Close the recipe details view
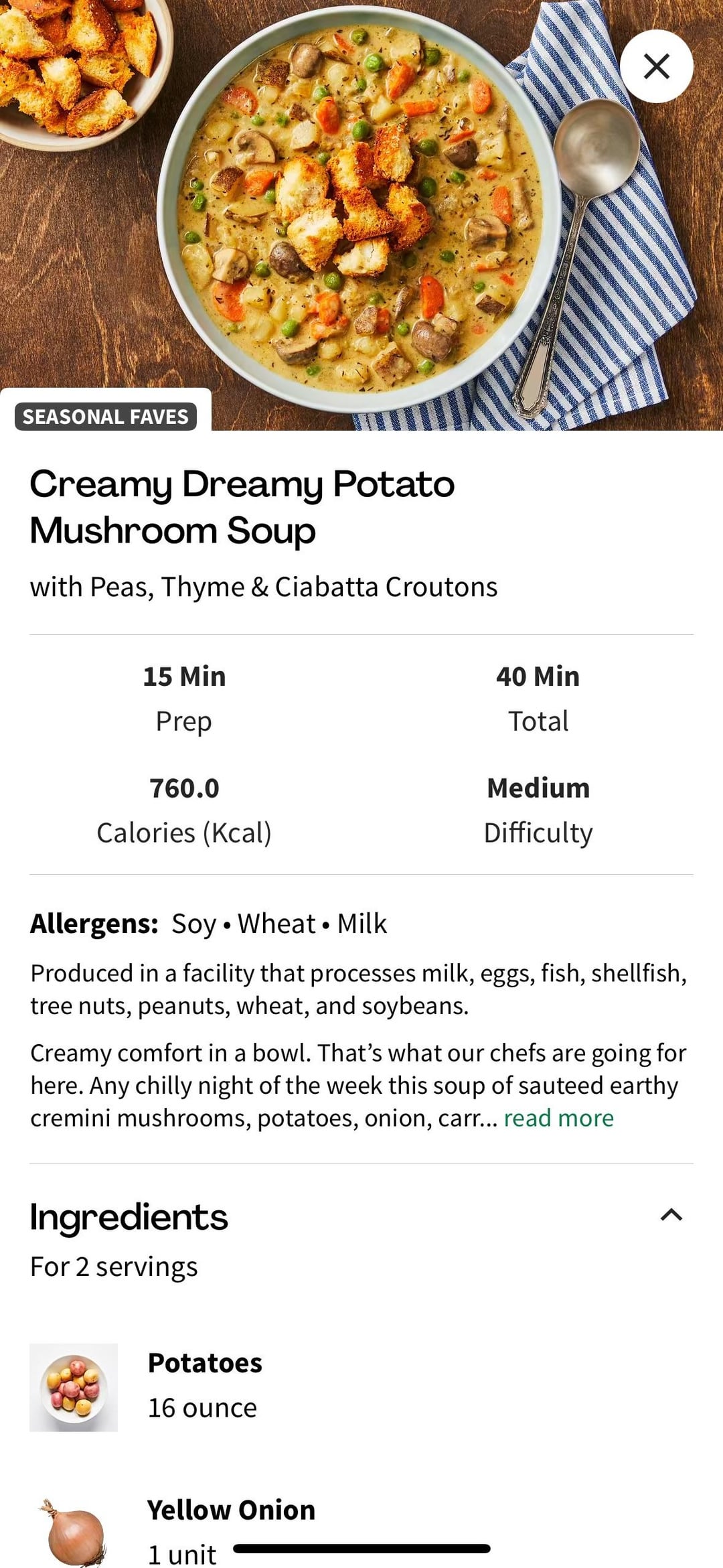The height and width of the screenshot is (1568, 723). click(x=656, y=66)
